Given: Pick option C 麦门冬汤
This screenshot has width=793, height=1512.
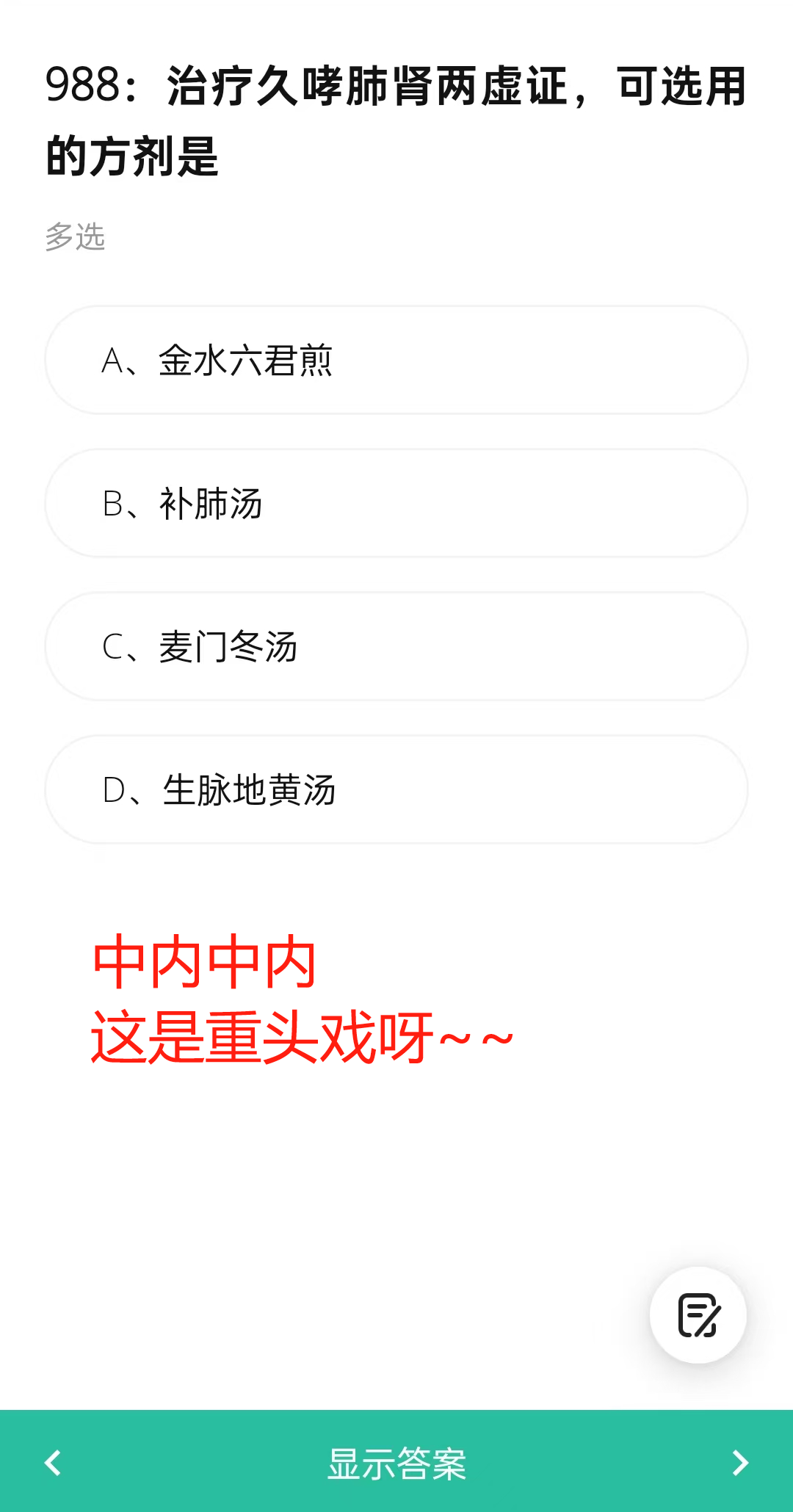Looking at the screenshot, I should 396,646.
